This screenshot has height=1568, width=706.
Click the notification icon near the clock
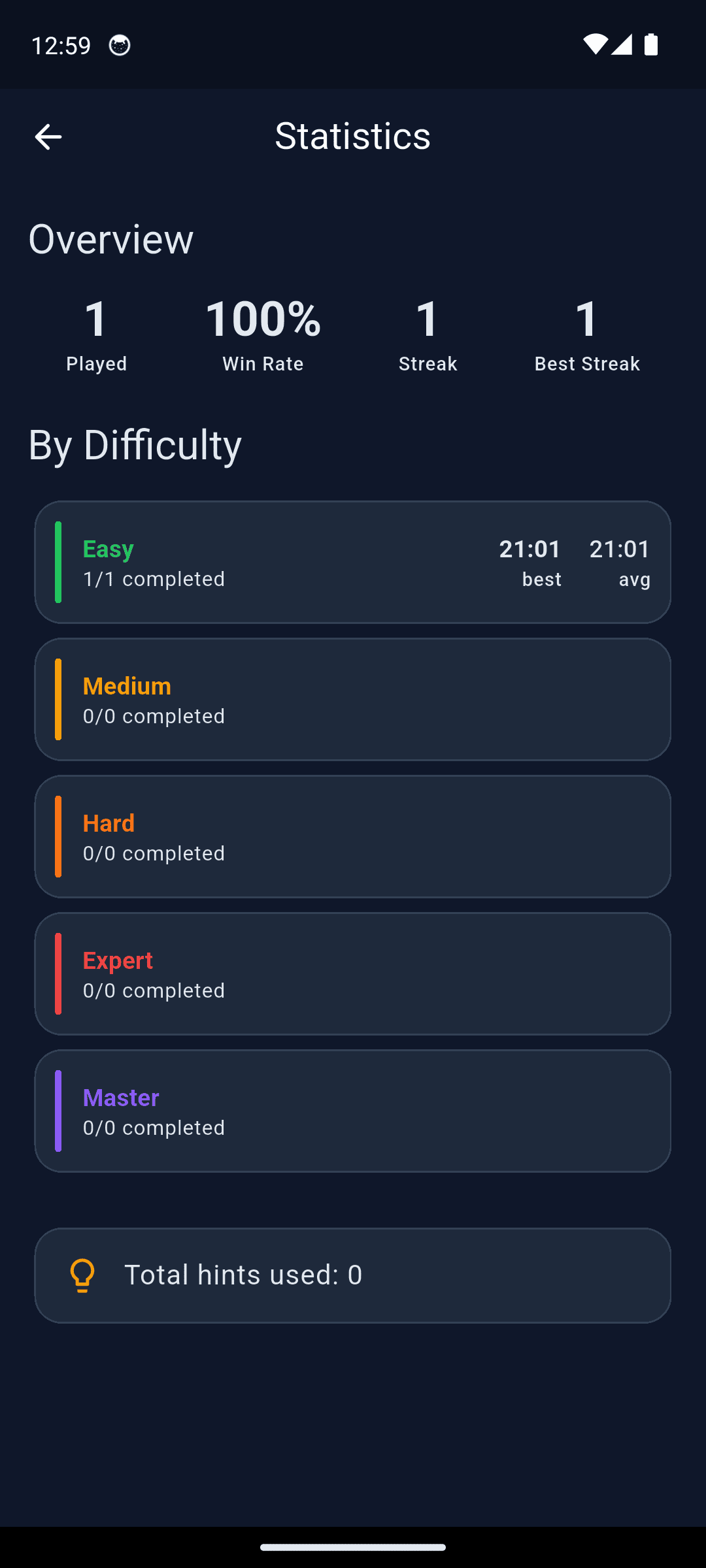click(119, 46)
